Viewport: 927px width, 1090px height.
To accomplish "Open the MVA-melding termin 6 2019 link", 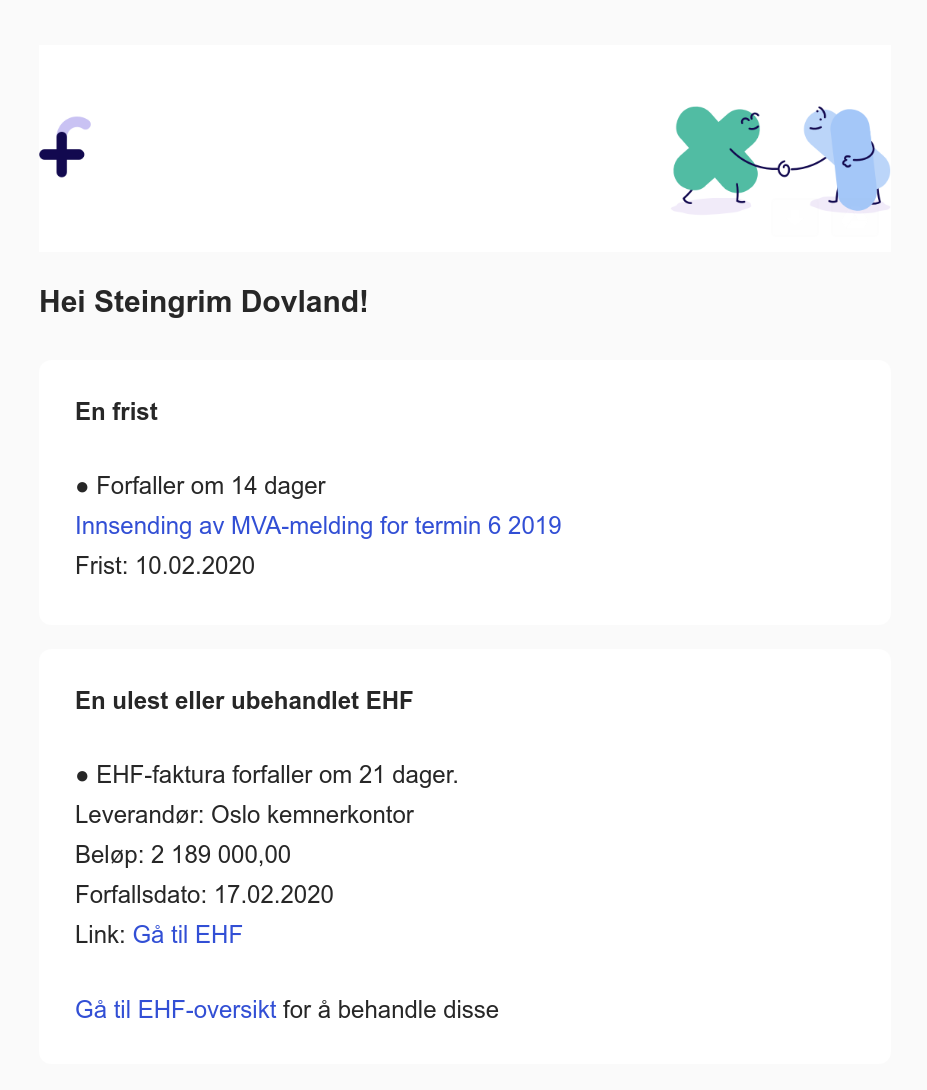I will point(318,526).
